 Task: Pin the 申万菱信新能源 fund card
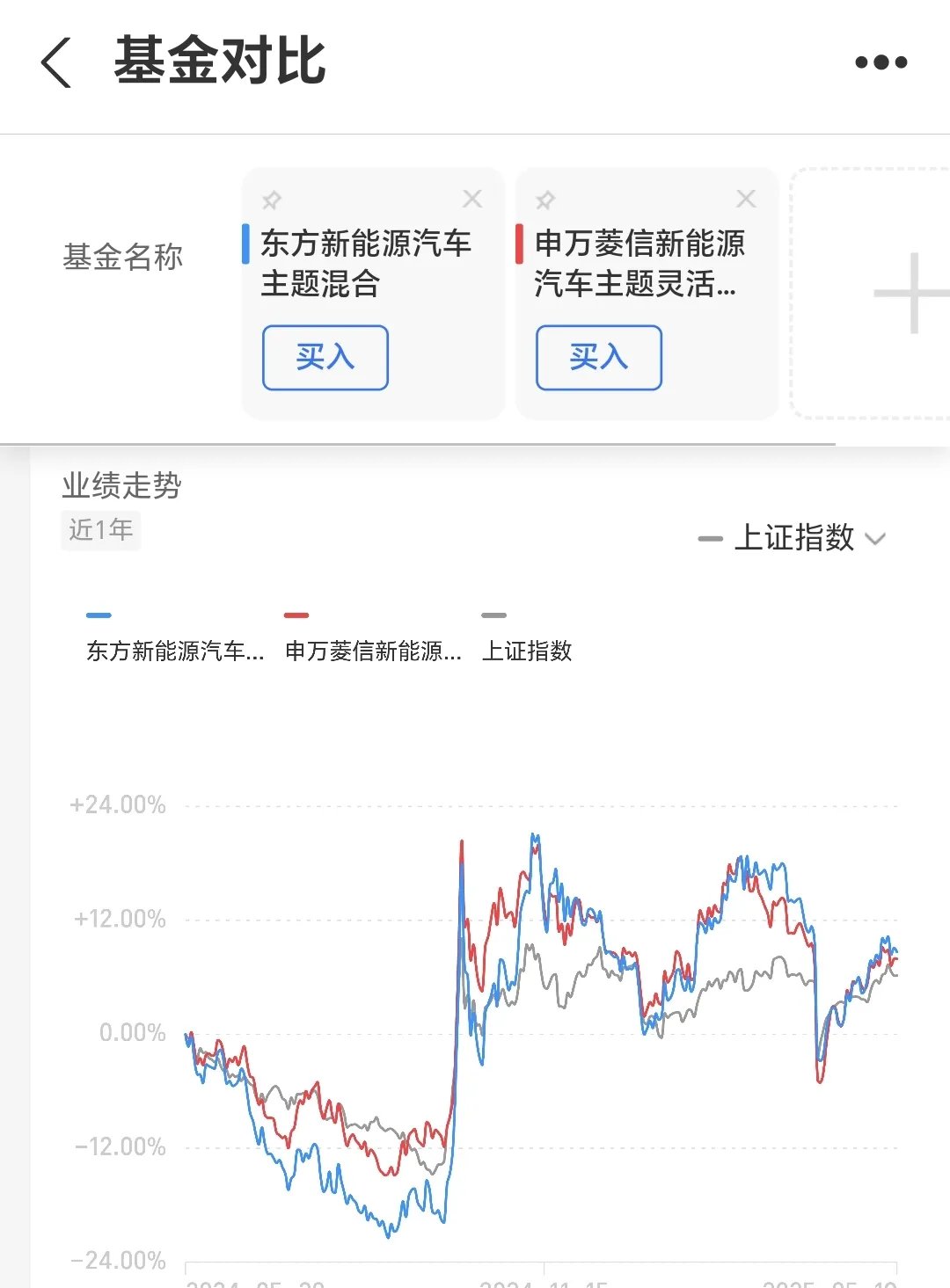coord(545,200)
